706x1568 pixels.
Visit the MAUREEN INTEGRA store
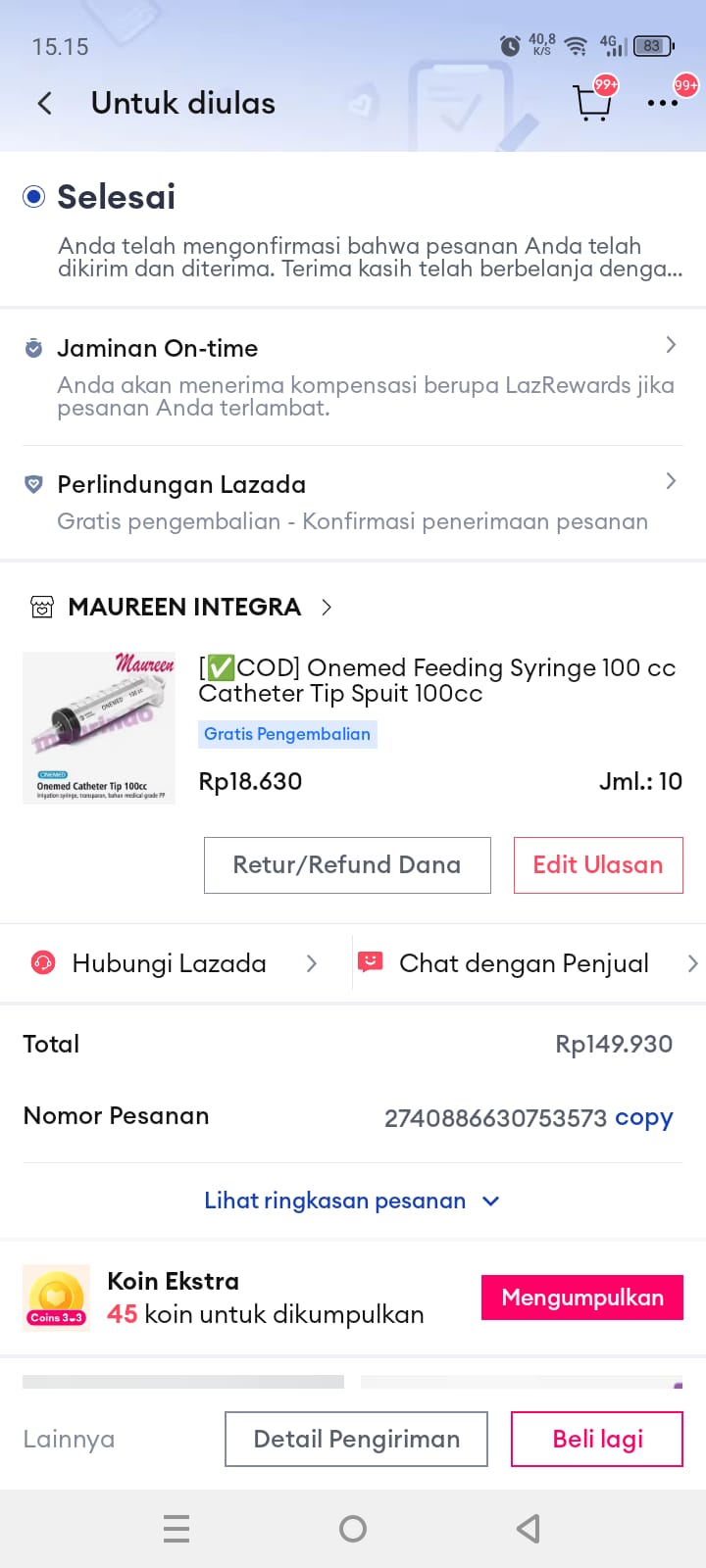coord(184,608)
